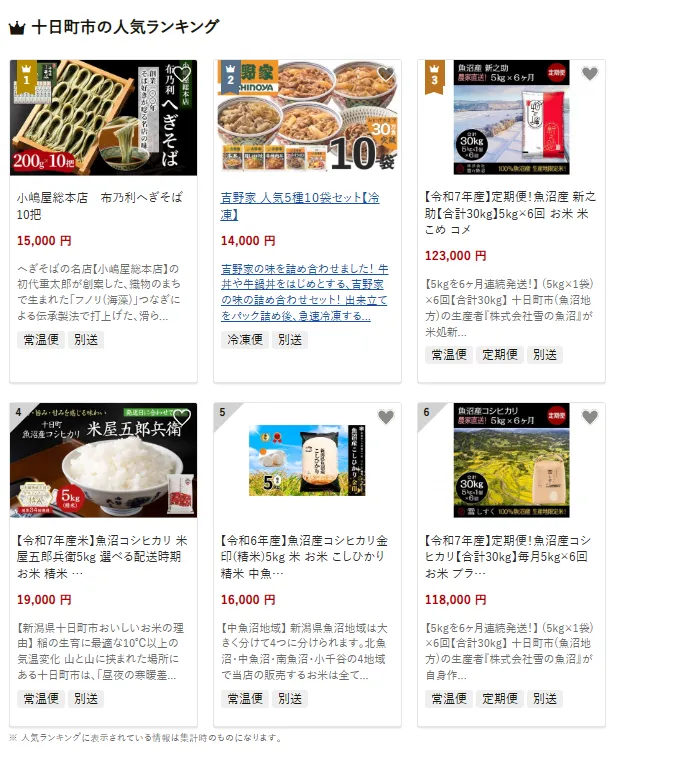Screen dimensions: 673x778
Task: Open the 吉野家の味を詰め合わせました description link
Action: (x=305, y=292)
